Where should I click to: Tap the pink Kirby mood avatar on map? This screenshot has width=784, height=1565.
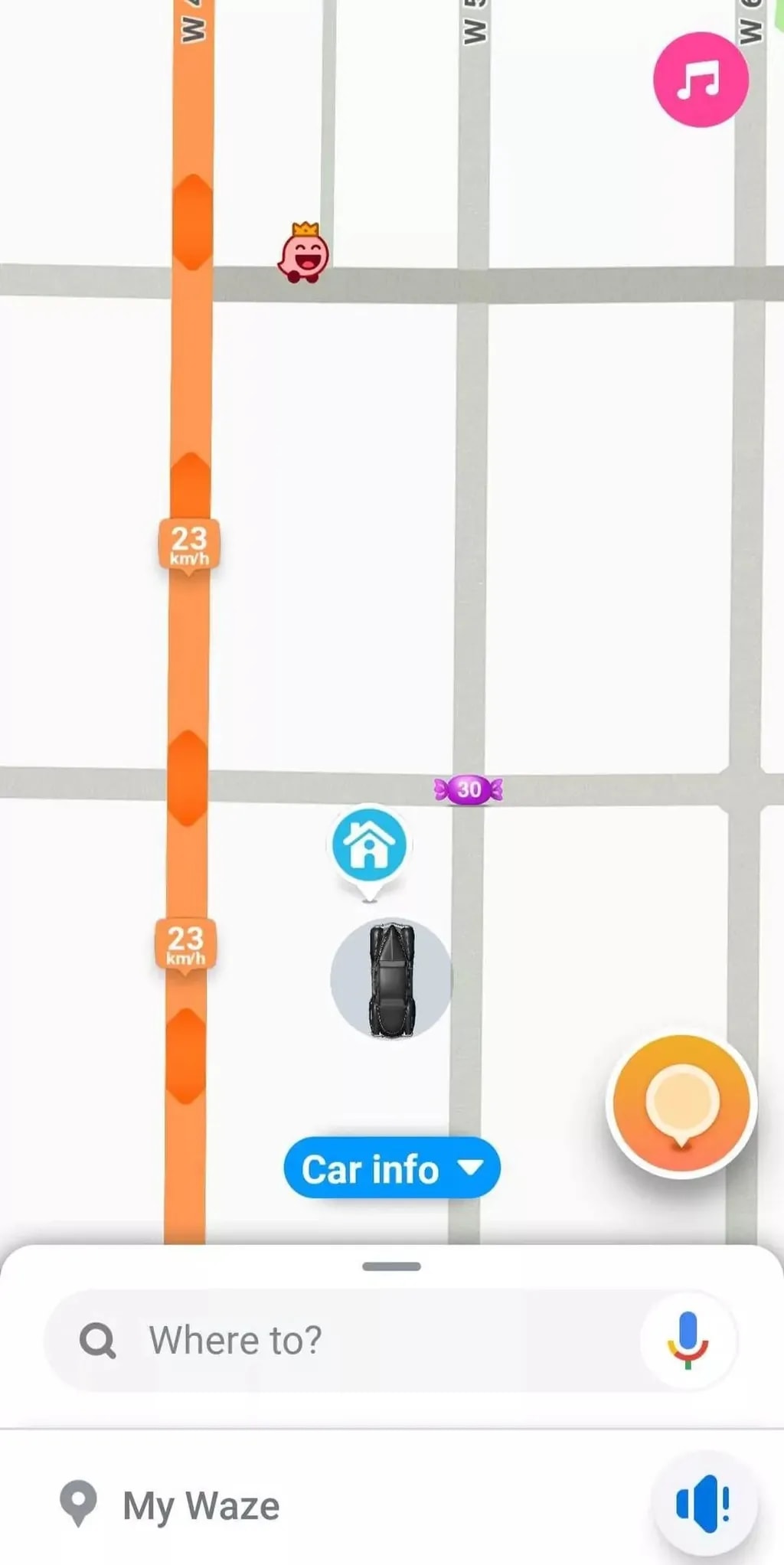tap(304, 254)
